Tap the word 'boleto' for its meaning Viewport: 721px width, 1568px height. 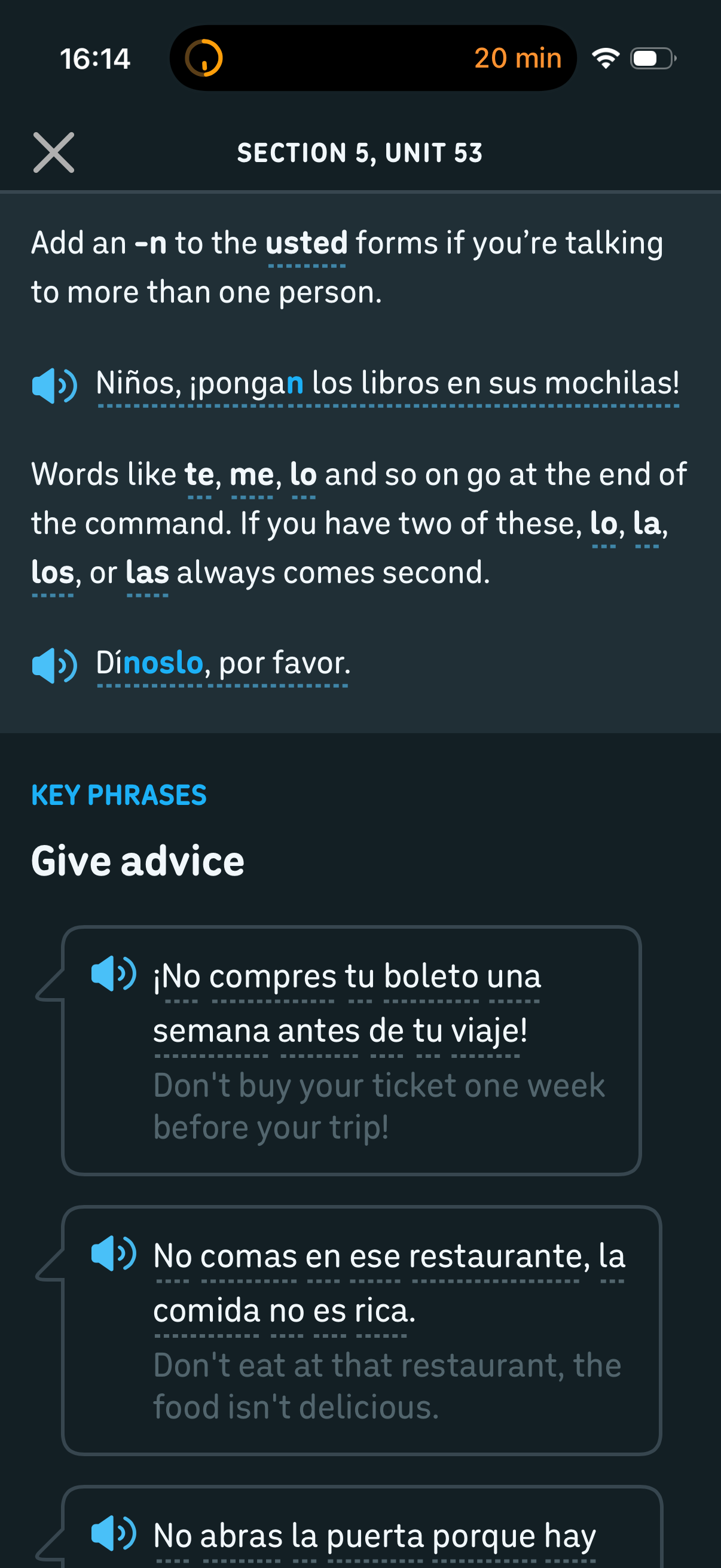tap(431, 977)
